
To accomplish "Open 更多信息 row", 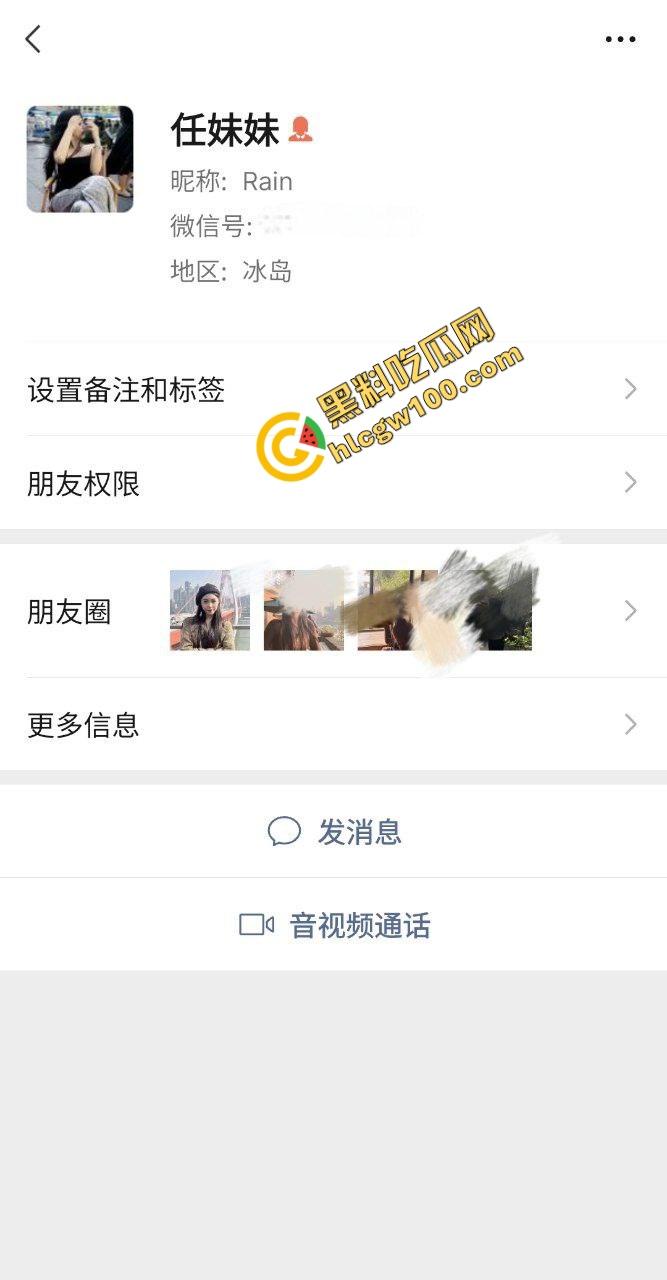I will click(x=333, y=725).
